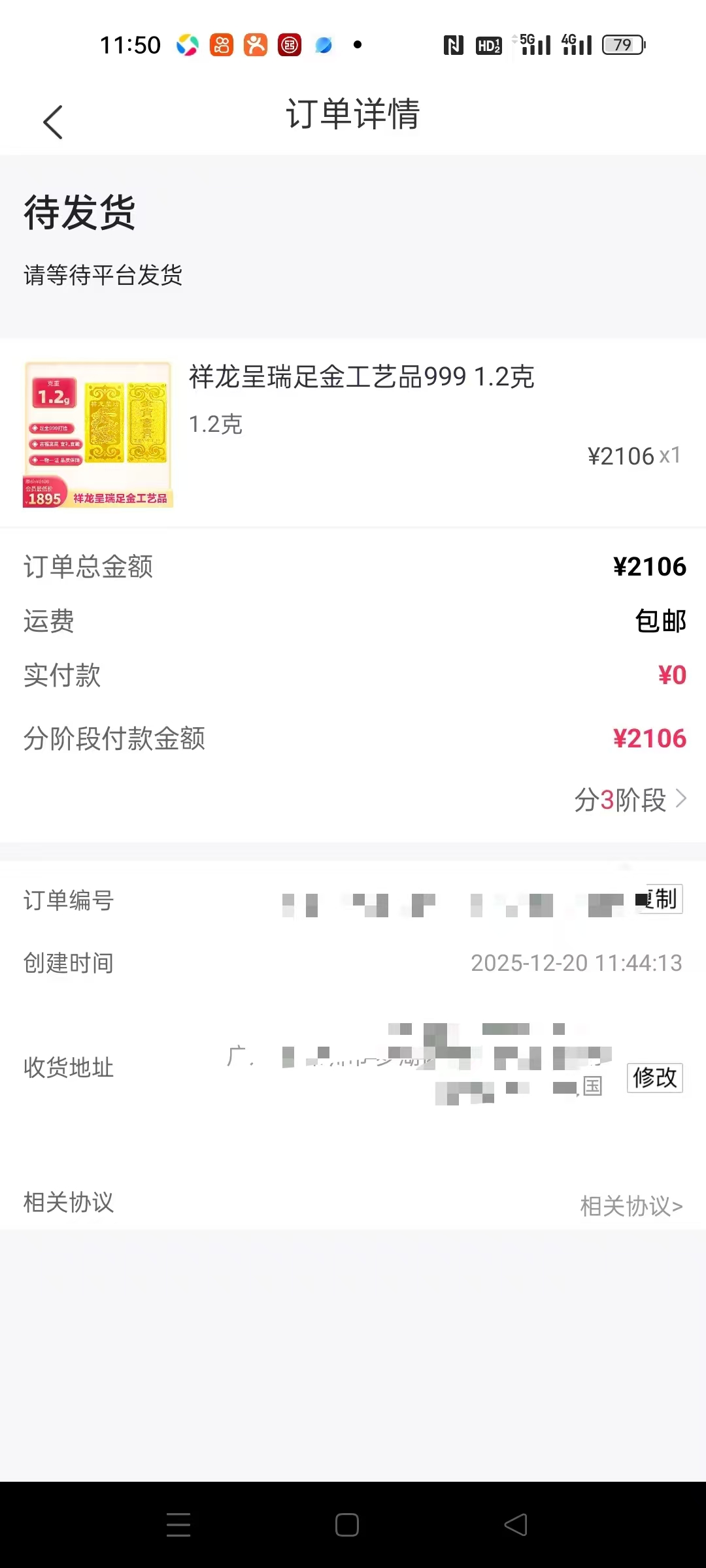Copy the order number with 复制

point(663,900)
